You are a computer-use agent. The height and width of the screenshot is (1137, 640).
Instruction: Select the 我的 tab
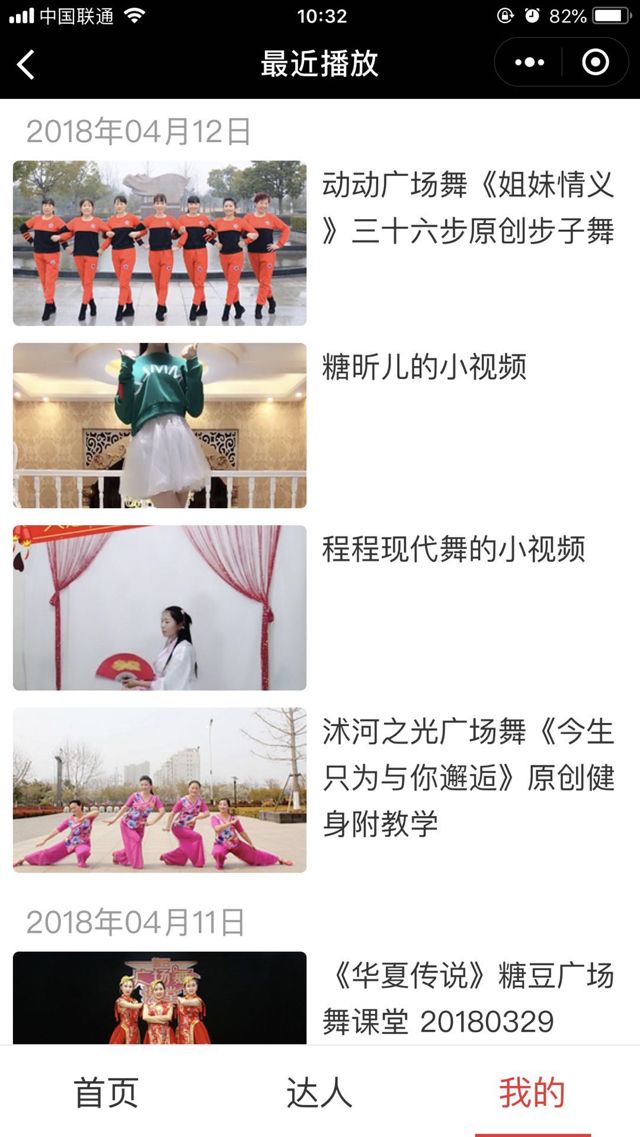(532, 1092)
